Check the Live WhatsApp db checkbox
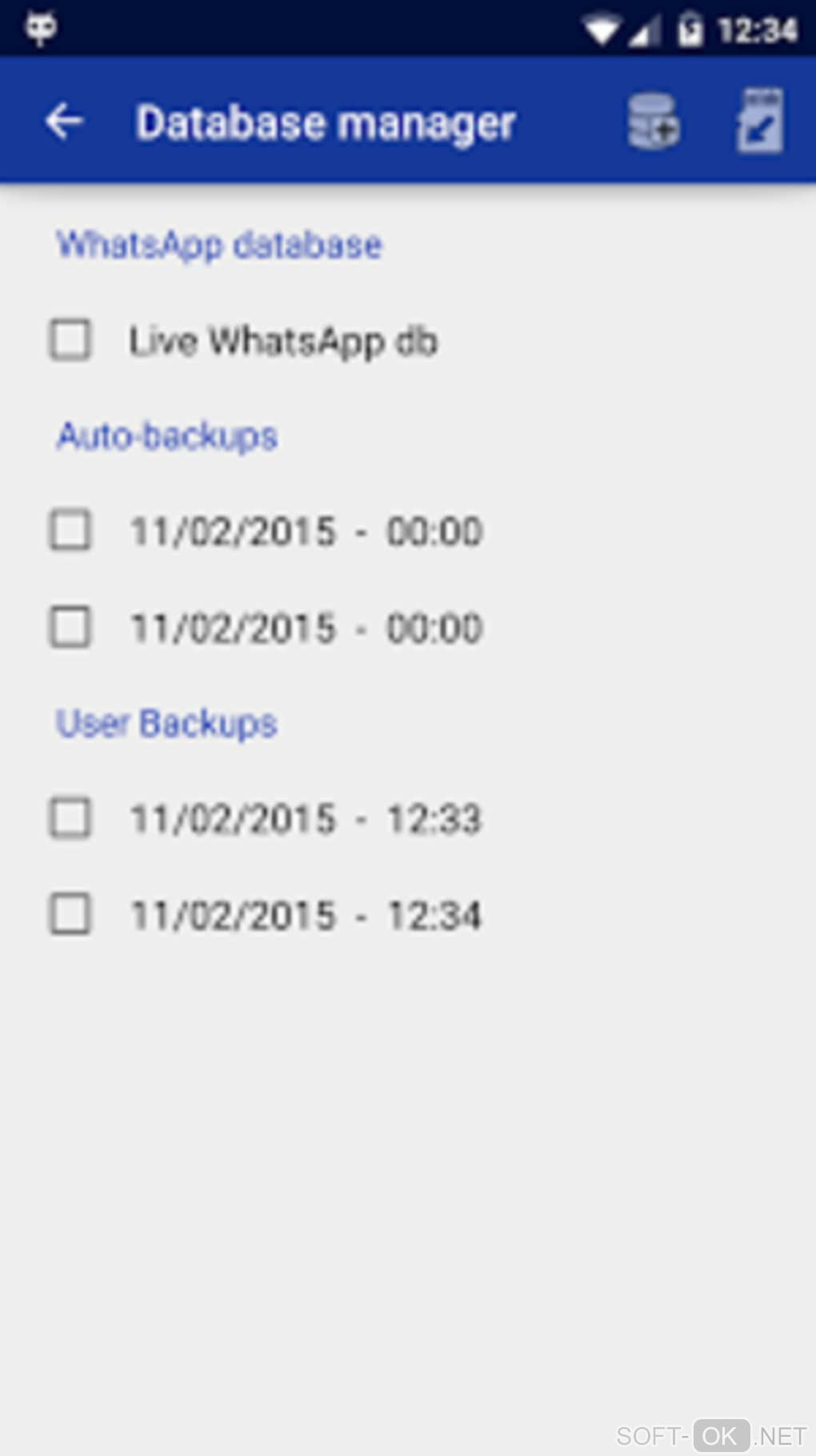 [x=70, y=339]
